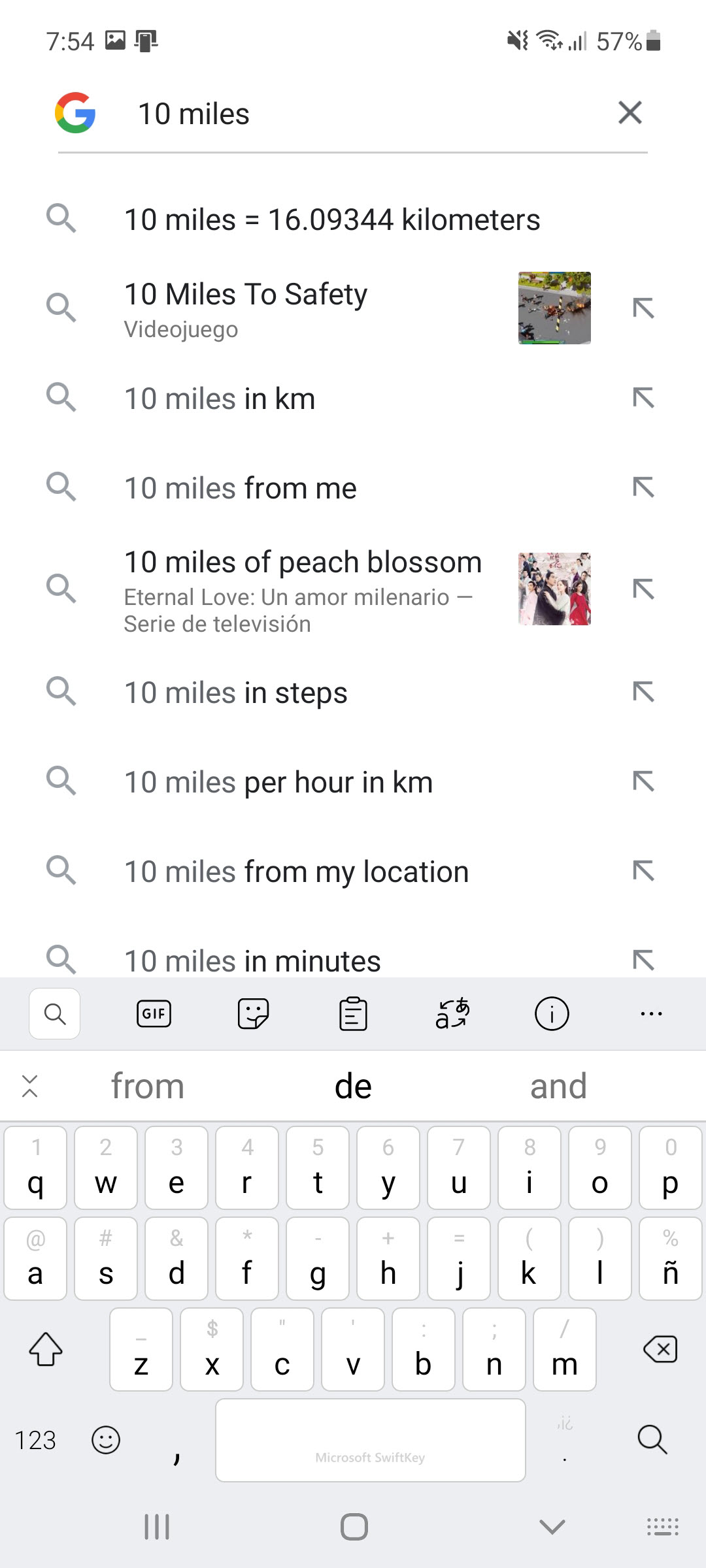The width and height of the screenshot is (706, 1568).
Task: Clear the search text with the X
Action: 630,113
